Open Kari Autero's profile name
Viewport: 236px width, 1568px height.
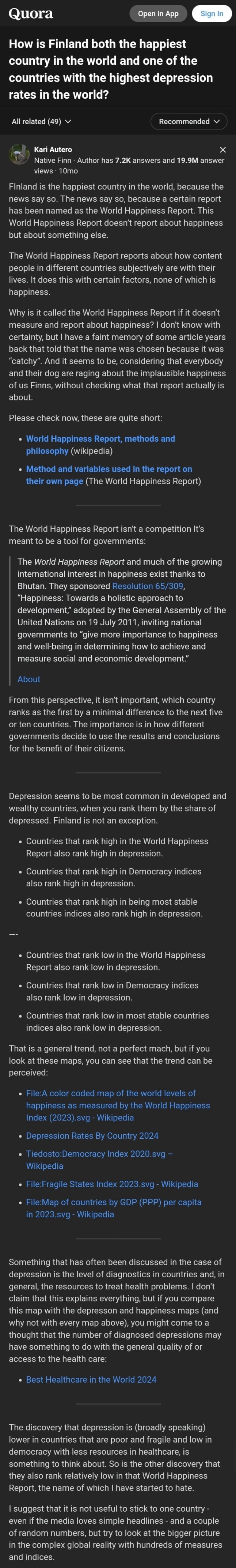pos(53,150)
